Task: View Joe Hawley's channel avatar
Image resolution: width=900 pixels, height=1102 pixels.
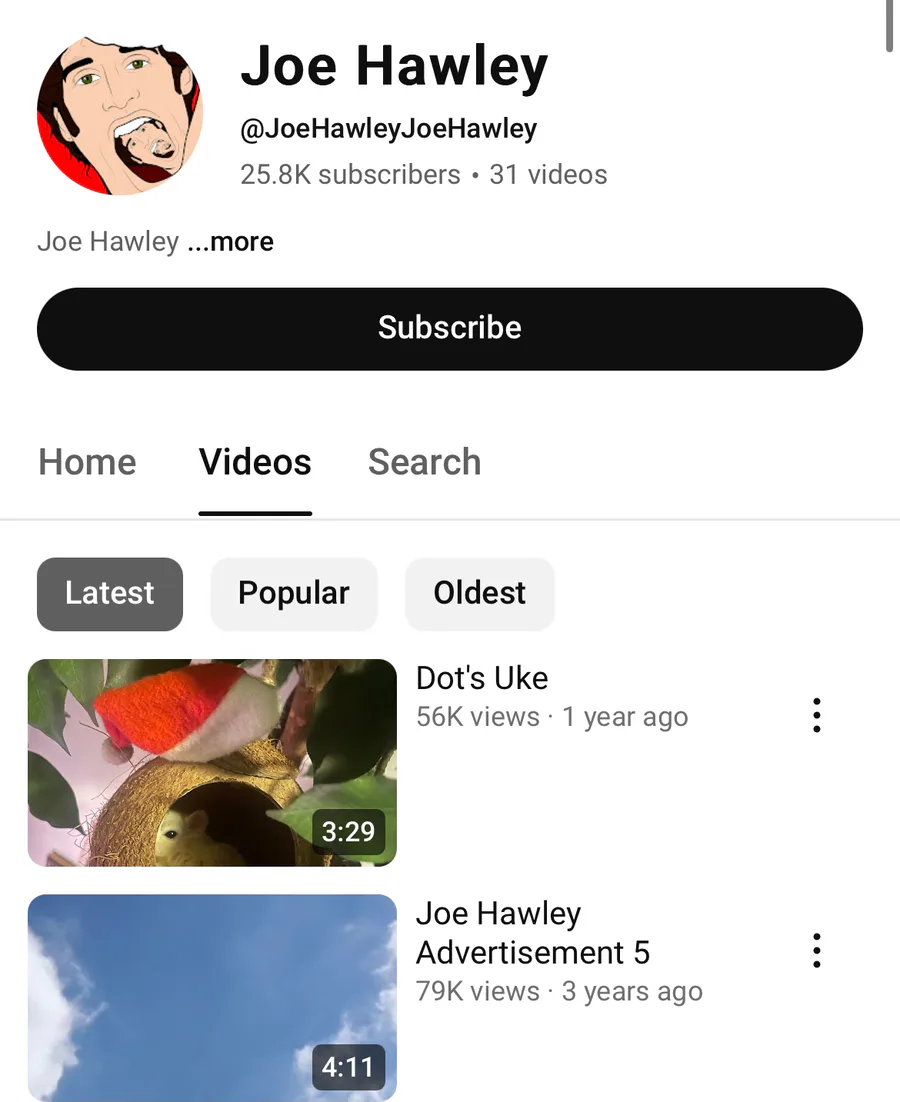Action: coord(120,113)
